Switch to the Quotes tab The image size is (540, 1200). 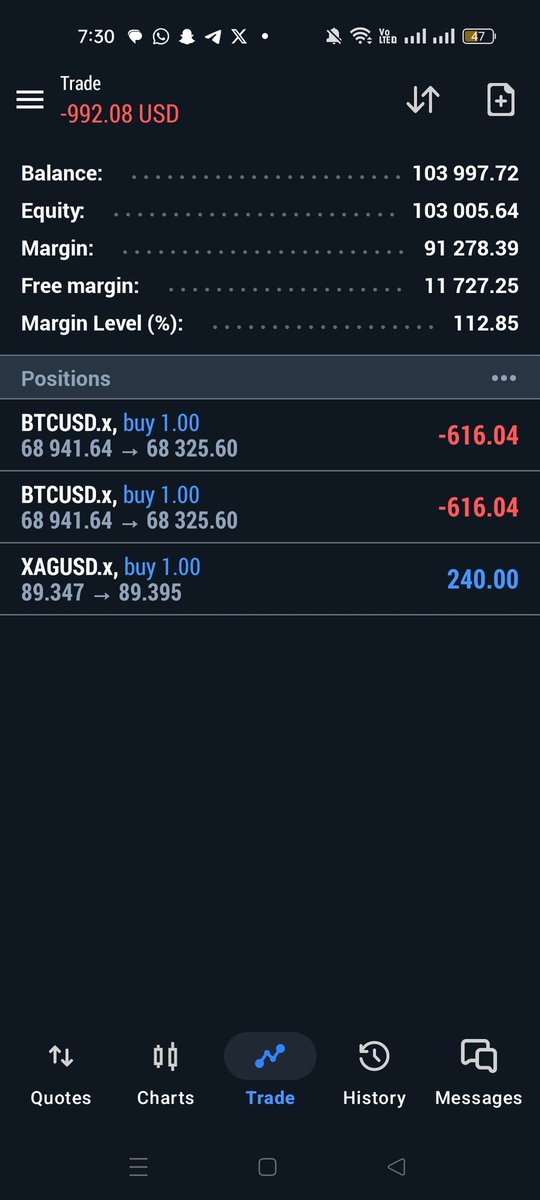tap(61, 1074)
